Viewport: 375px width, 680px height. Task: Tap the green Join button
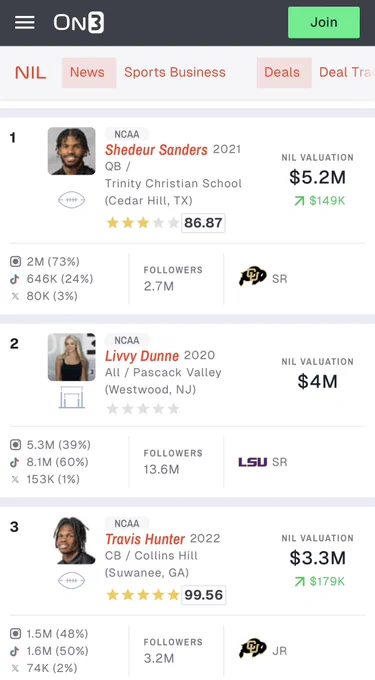[x=324, y=22]
